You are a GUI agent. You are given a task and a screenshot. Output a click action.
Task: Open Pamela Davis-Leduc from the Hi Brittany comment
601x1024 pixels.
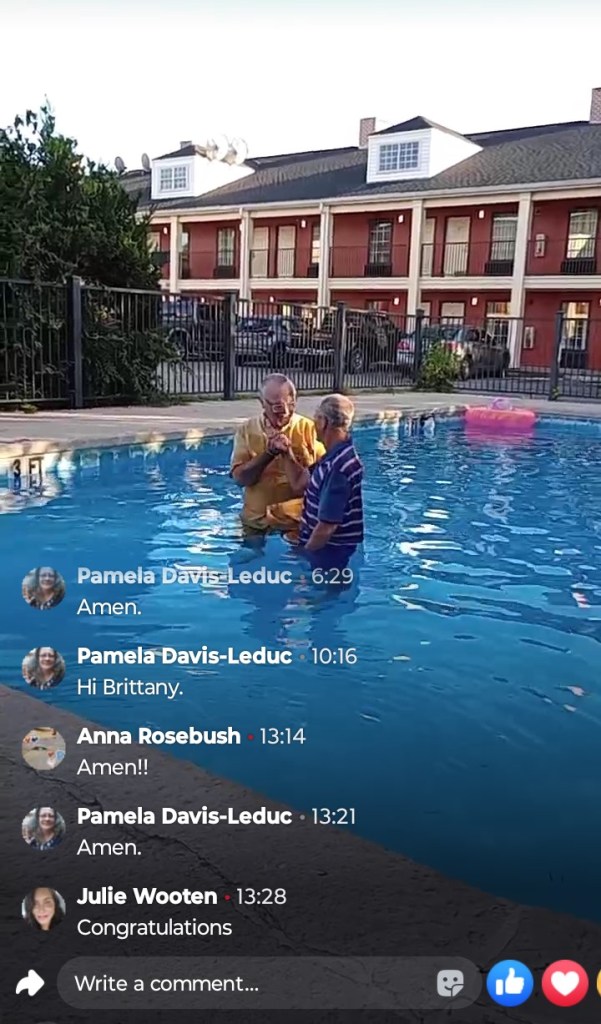(184, 656)
